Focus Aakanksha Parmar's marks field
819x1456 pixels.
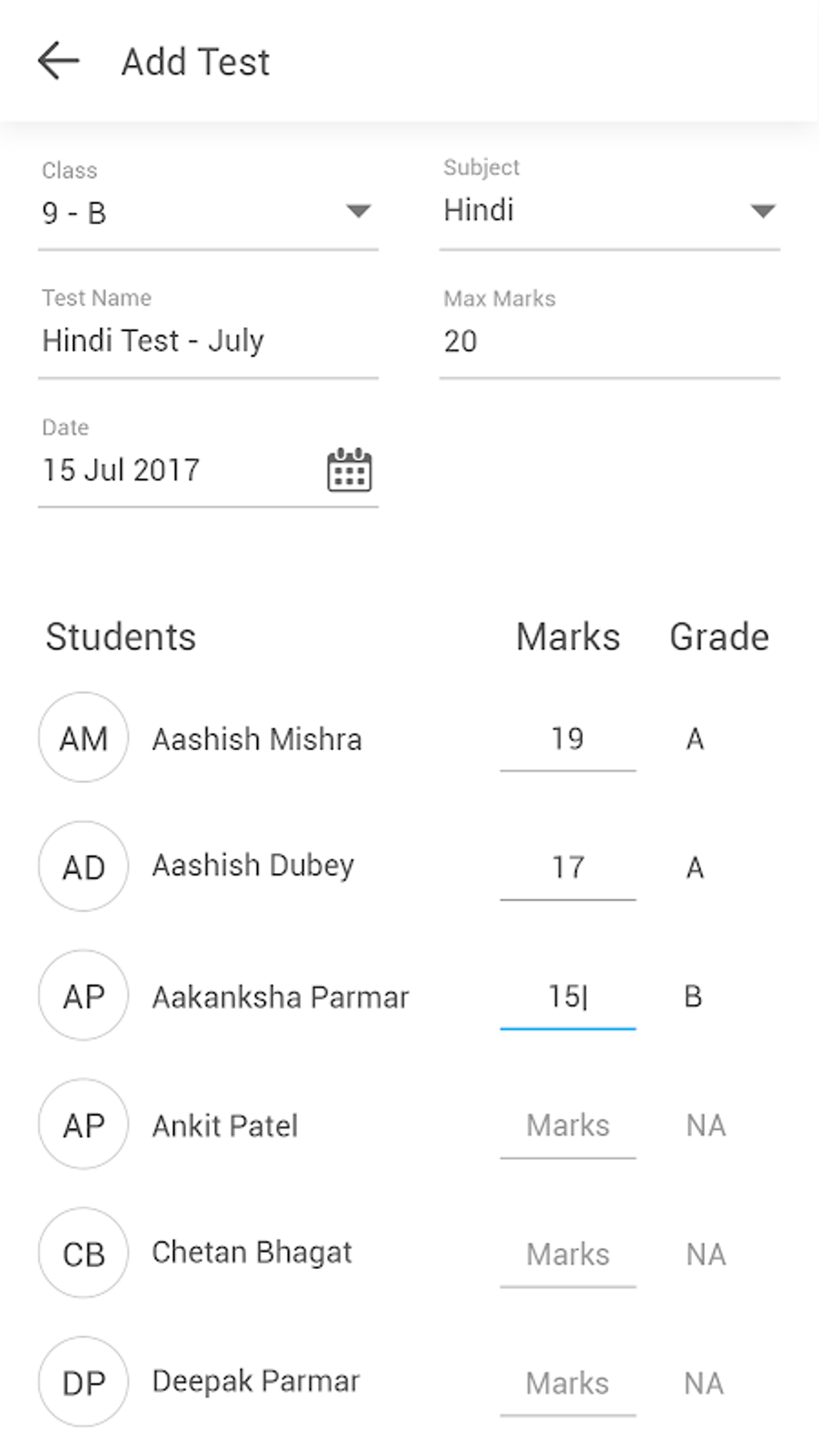pyautogui.click(x=568, y=997)
